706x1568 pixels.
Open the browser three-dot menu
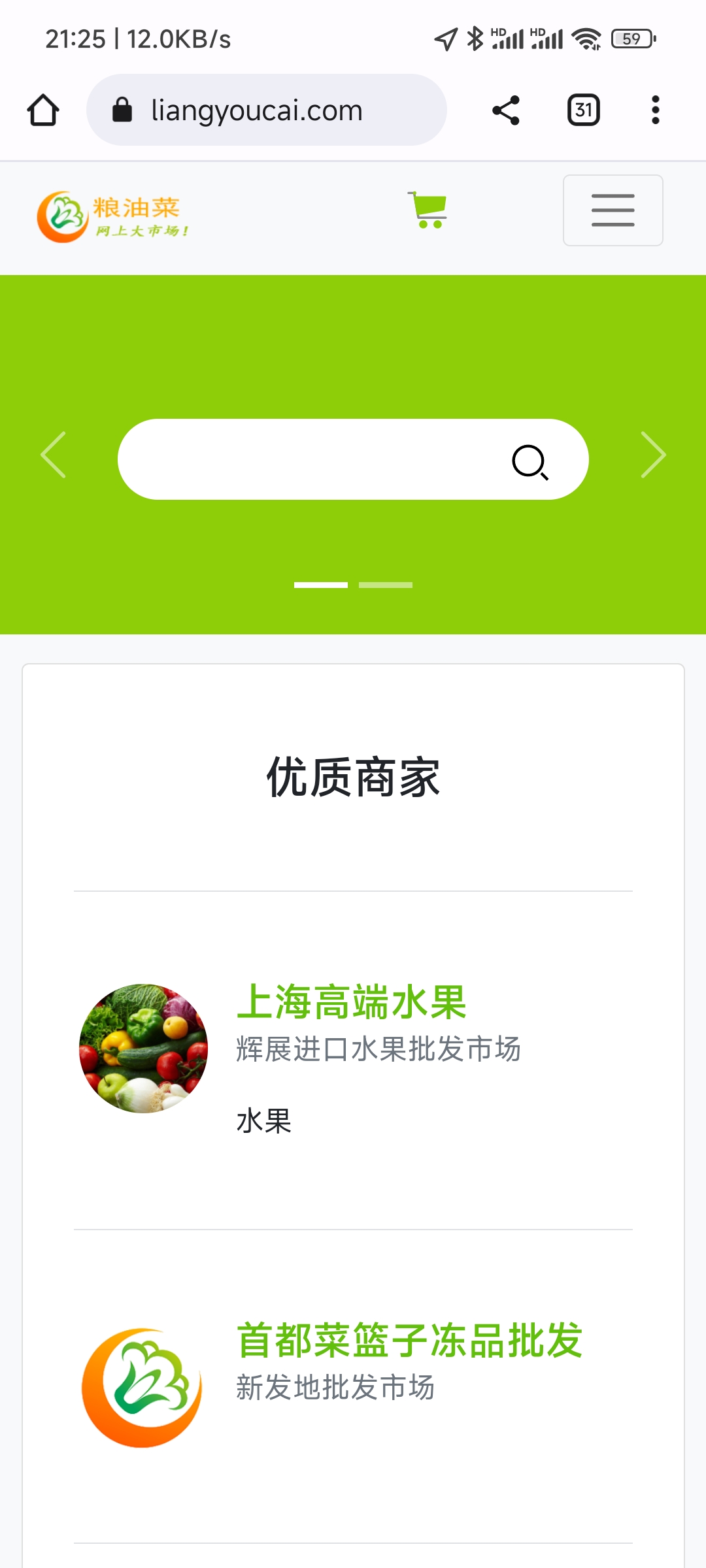click(x=654, y=109)
